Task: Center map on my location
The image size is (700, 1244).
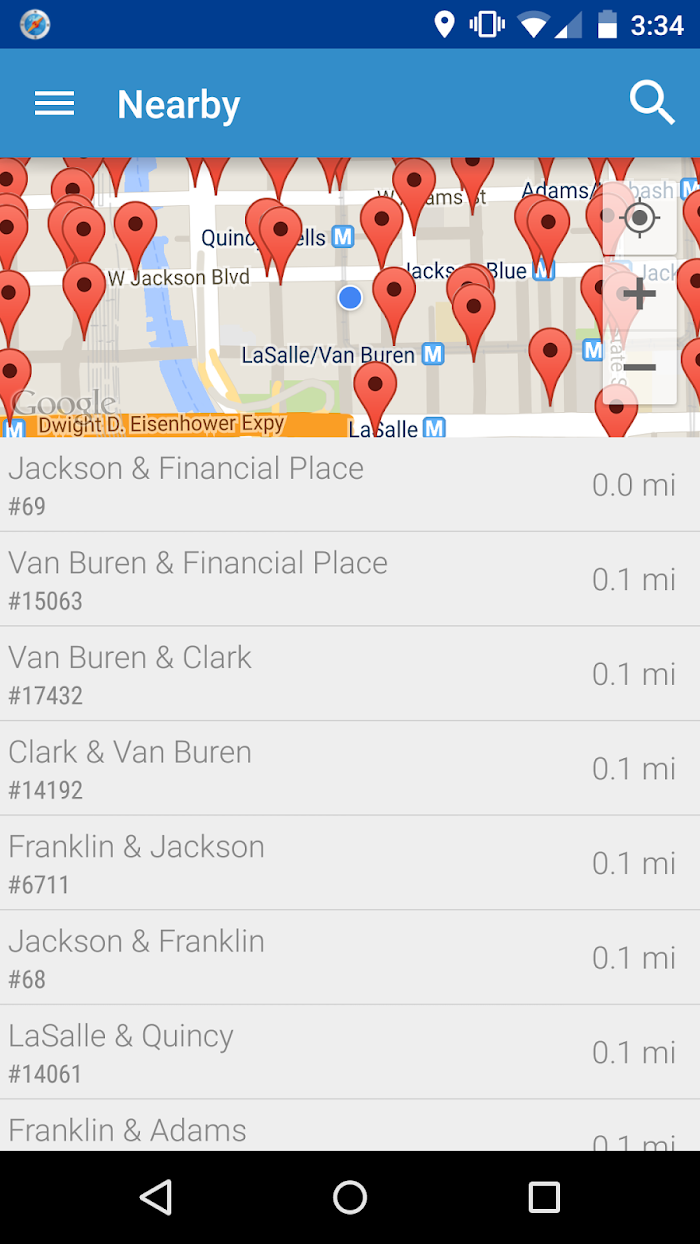Action: tap(639, 218)
